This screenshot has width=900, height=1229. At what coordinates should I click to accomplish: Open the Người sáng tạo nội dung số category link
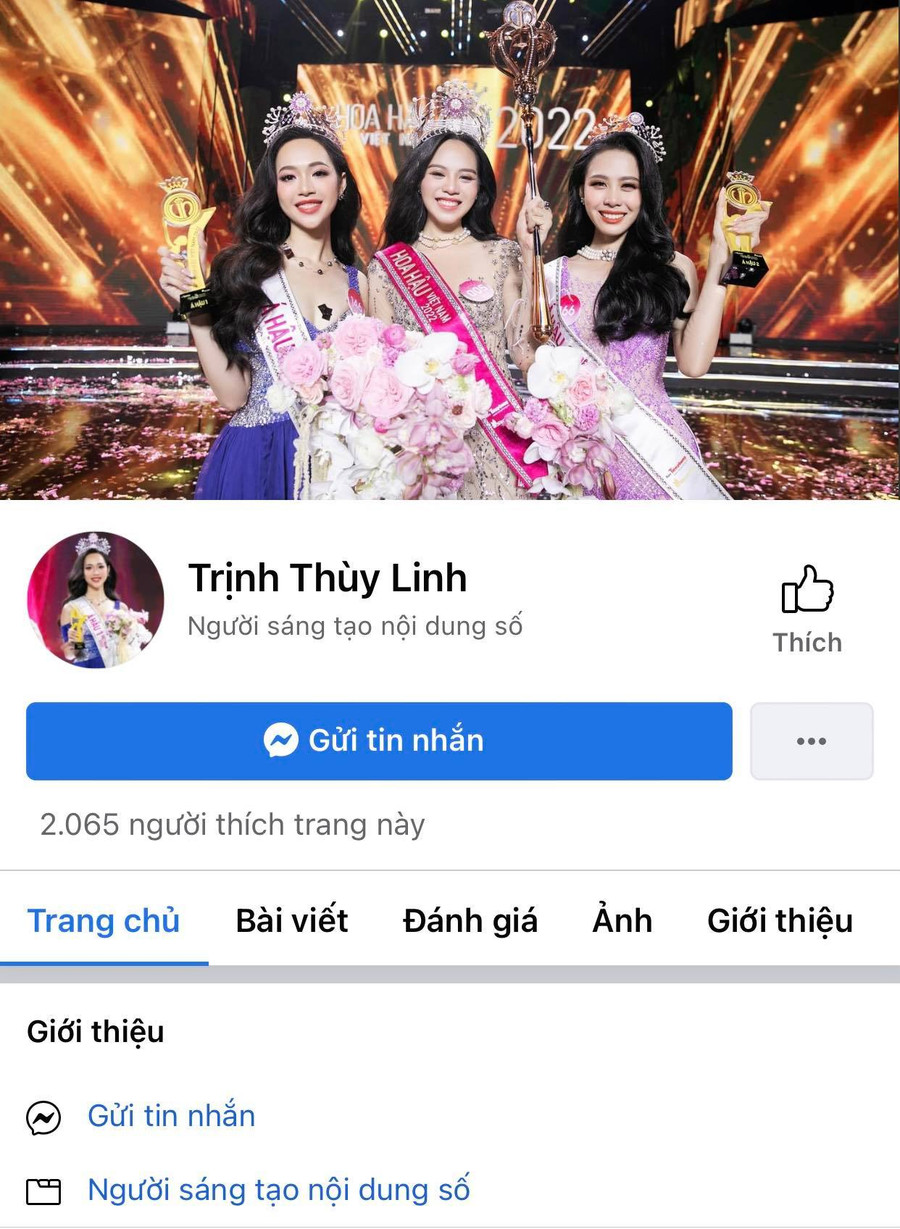pyautogui.click(x=278, y=1190)
